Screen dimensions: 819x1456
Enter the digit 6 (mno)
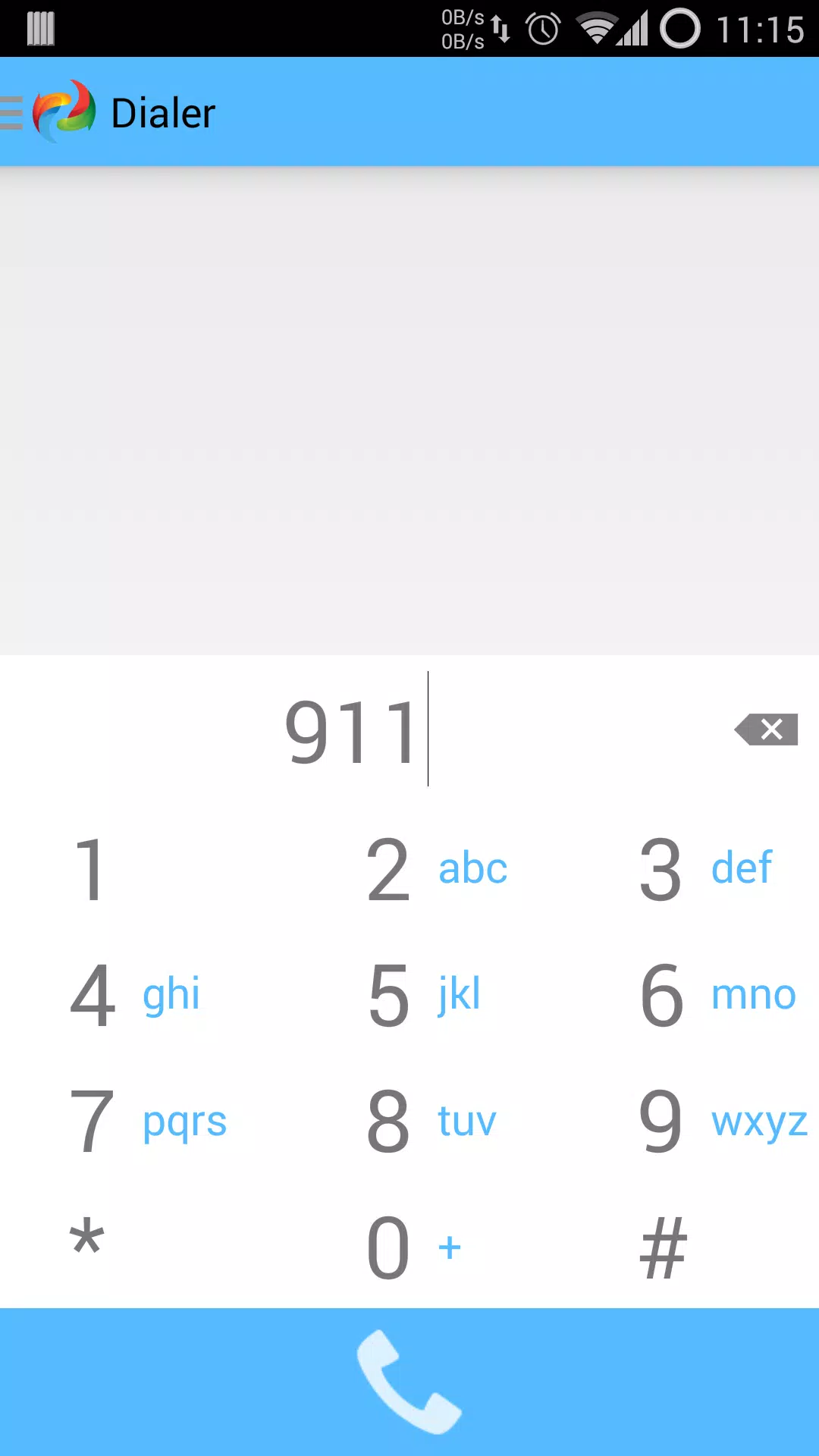682,995
